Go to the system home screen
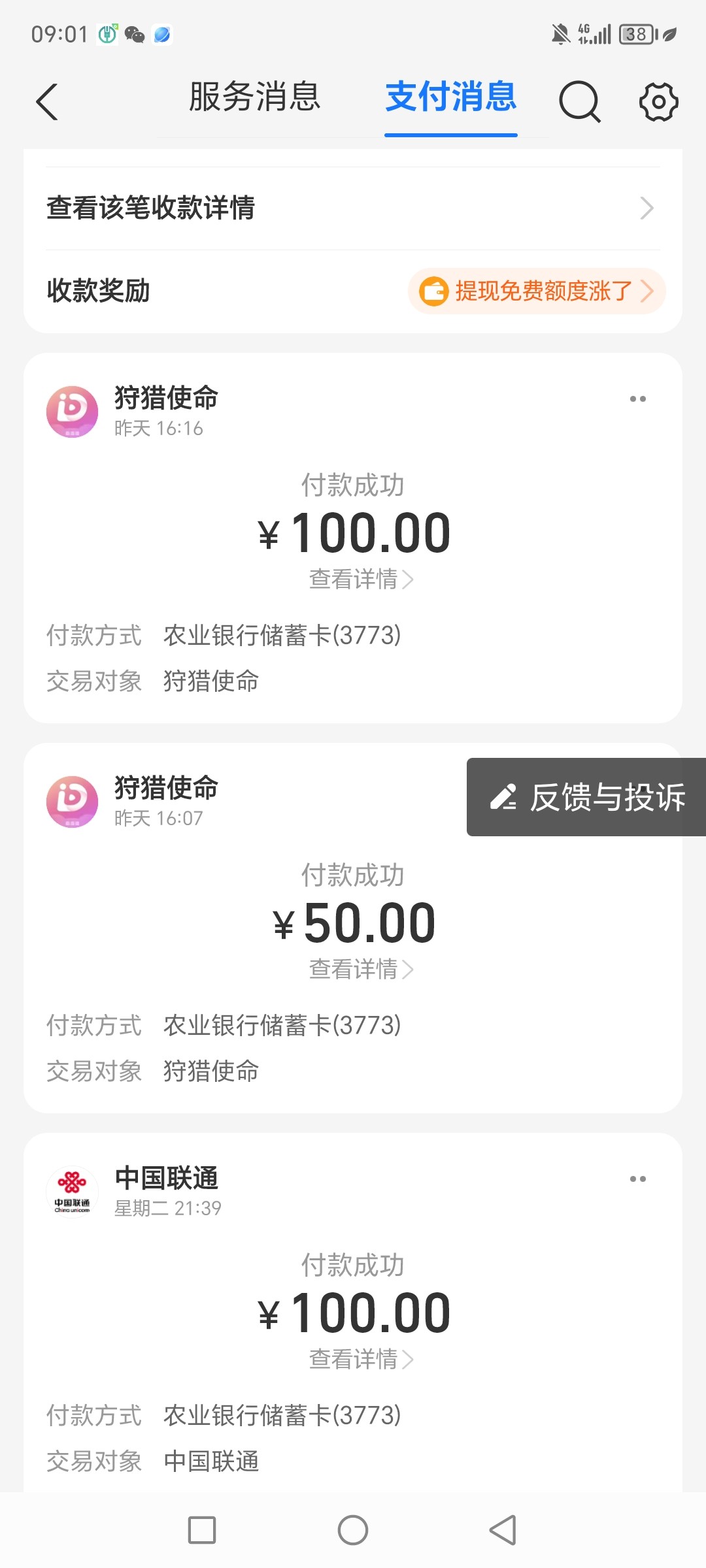Image resolution: width=706 pixels, height=1568 pixels. click(x=353, y=1530)
